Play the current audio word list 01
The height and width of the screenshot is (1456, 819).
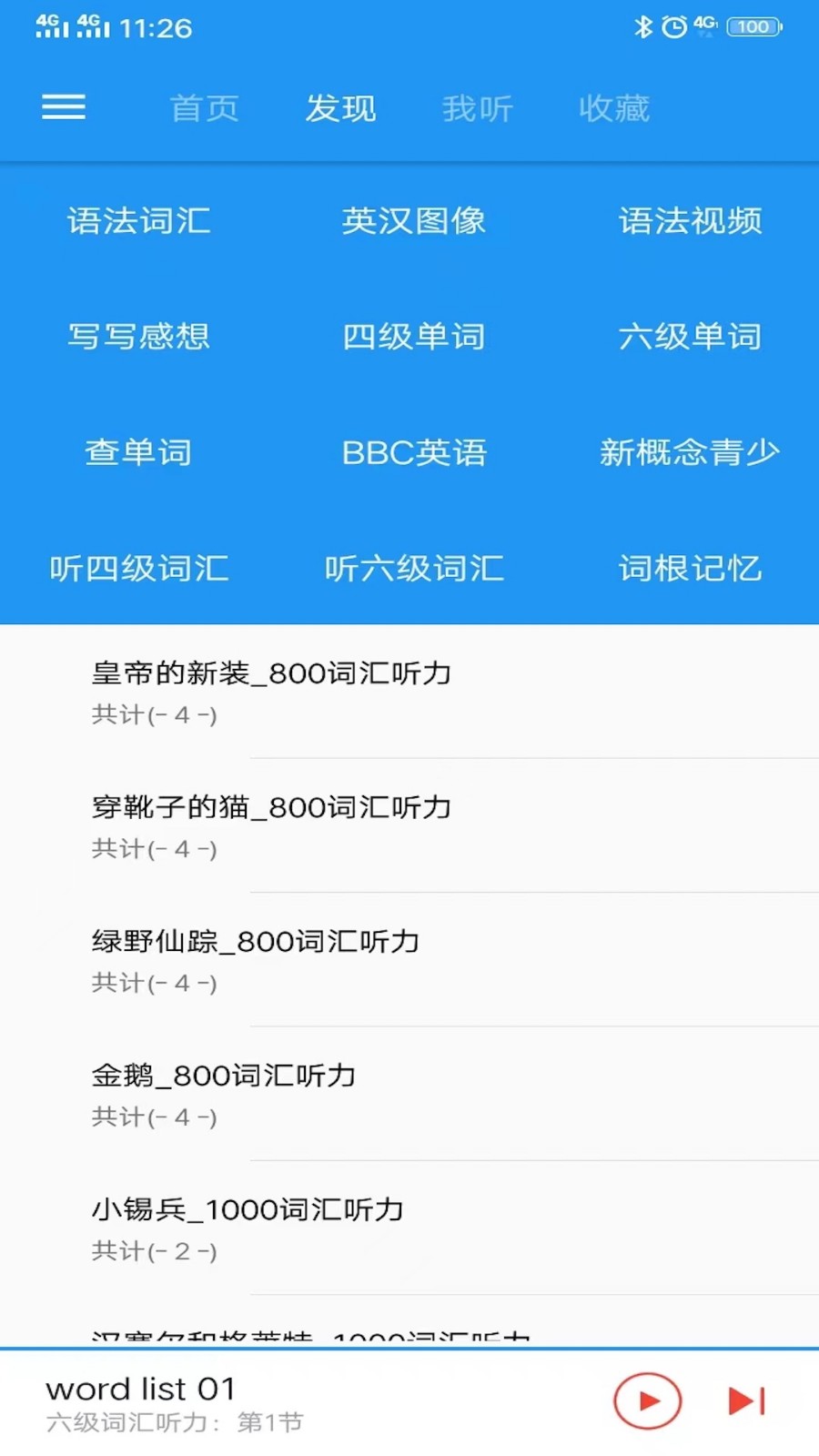[646, 1401]
